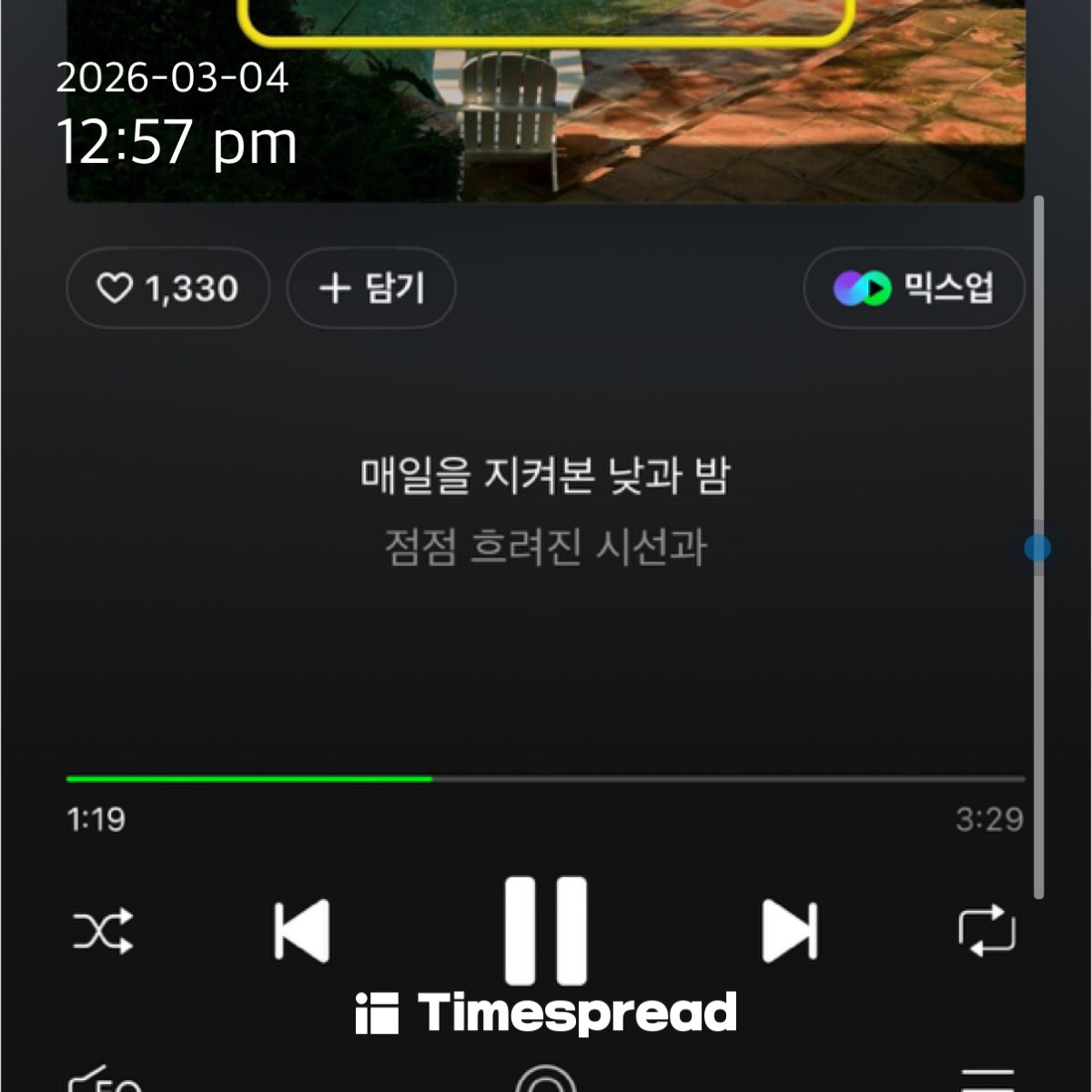The width and height of the screenshot is (1092, 1092).
Task: Open the full lyrics from the 매일을 지켜본 line
Action: (545, 476)
